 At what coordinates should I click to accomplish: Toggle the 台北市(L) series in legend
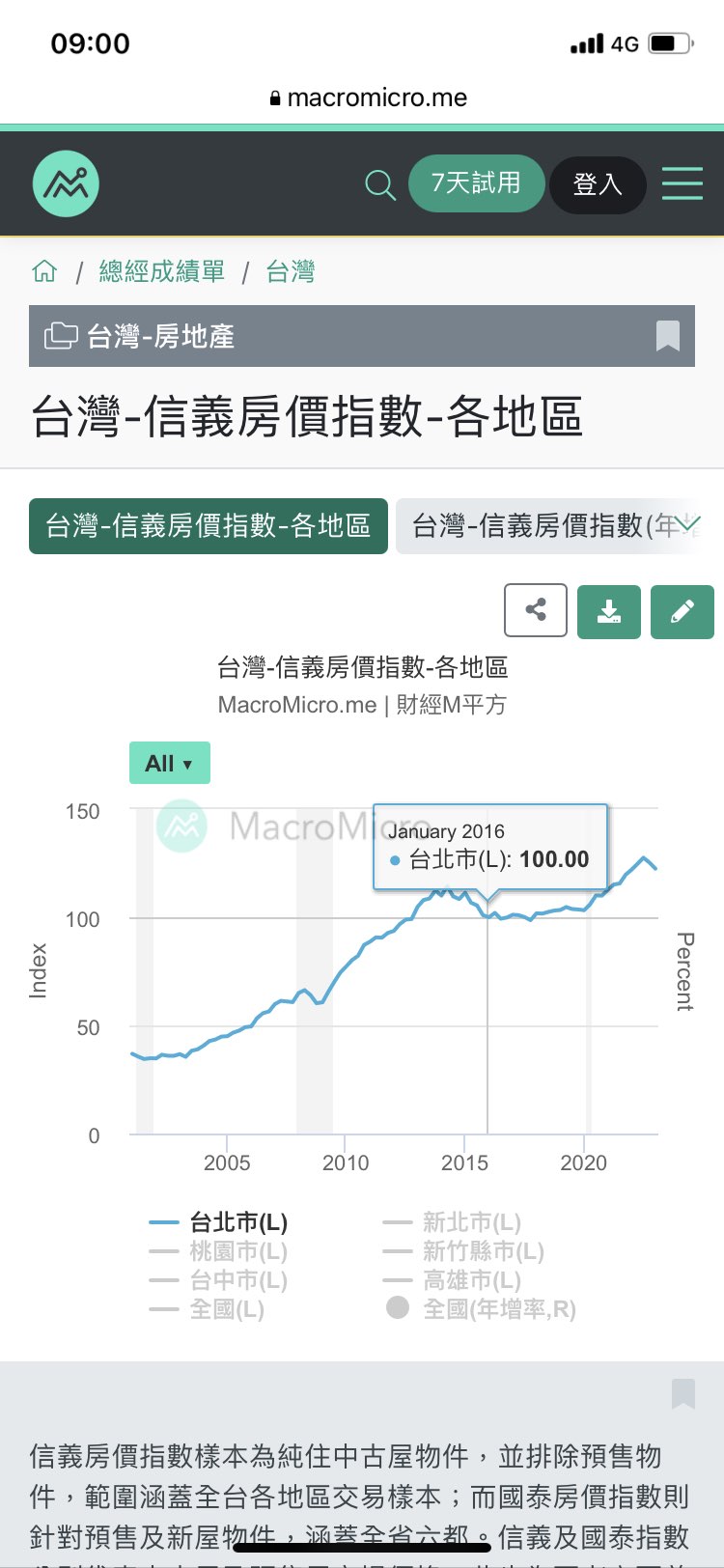[218, 1222]
